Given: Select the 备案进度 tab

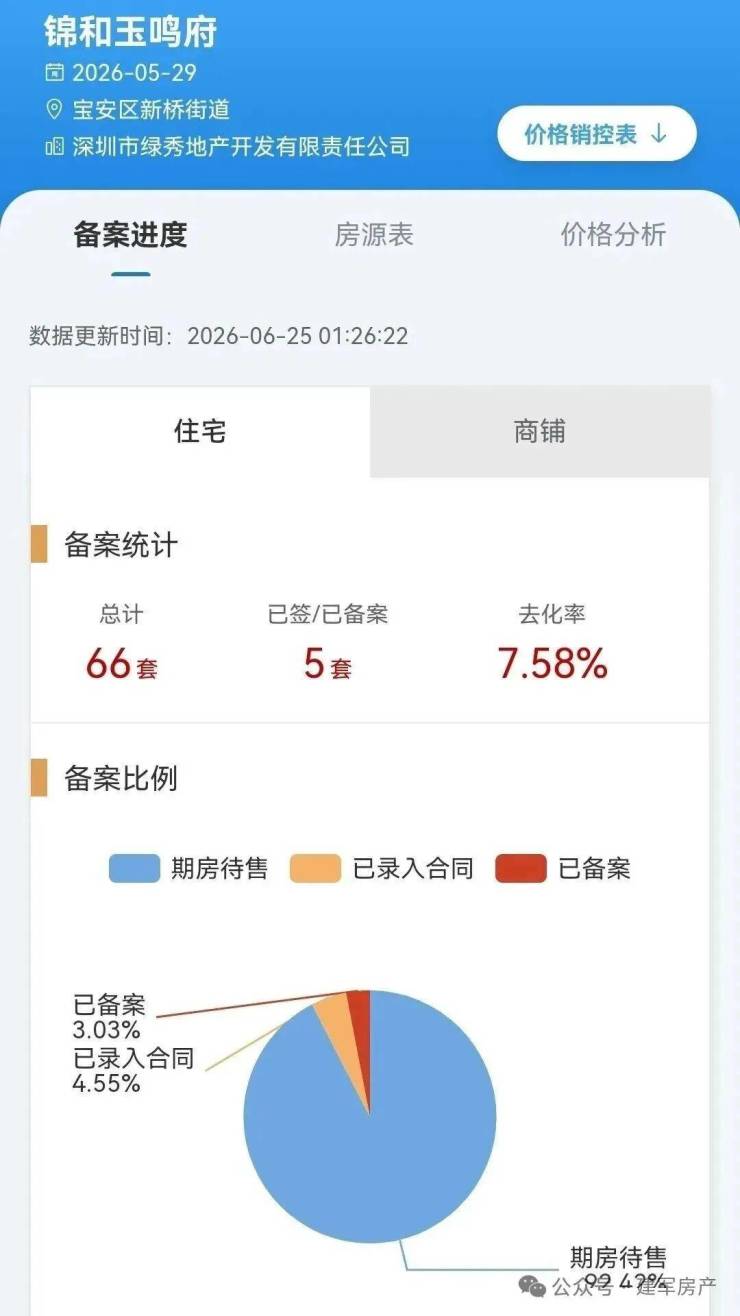Looking at the screenshot, I should tap(131, 235).
